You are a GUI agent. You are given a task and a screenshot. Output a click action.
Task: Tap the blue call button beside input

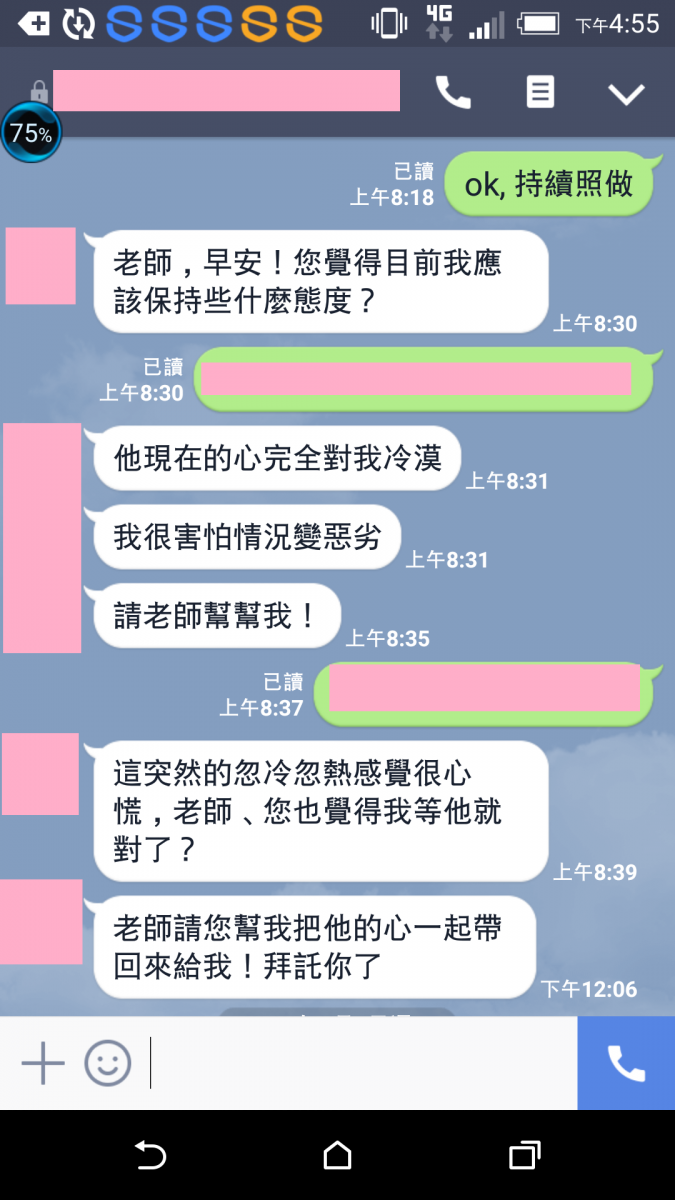point(626,1063)
